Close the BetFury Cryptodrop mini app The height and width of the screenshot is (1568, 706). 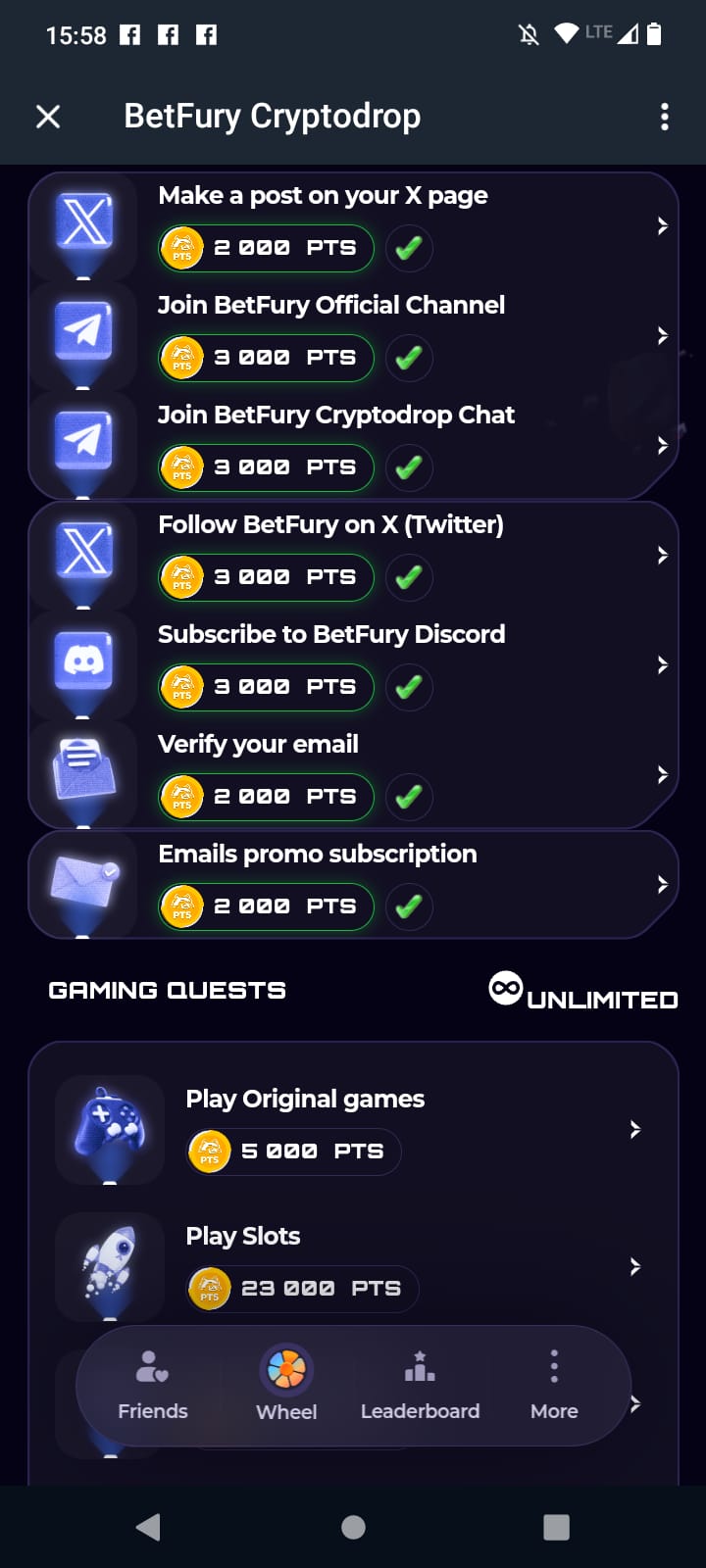48,117
